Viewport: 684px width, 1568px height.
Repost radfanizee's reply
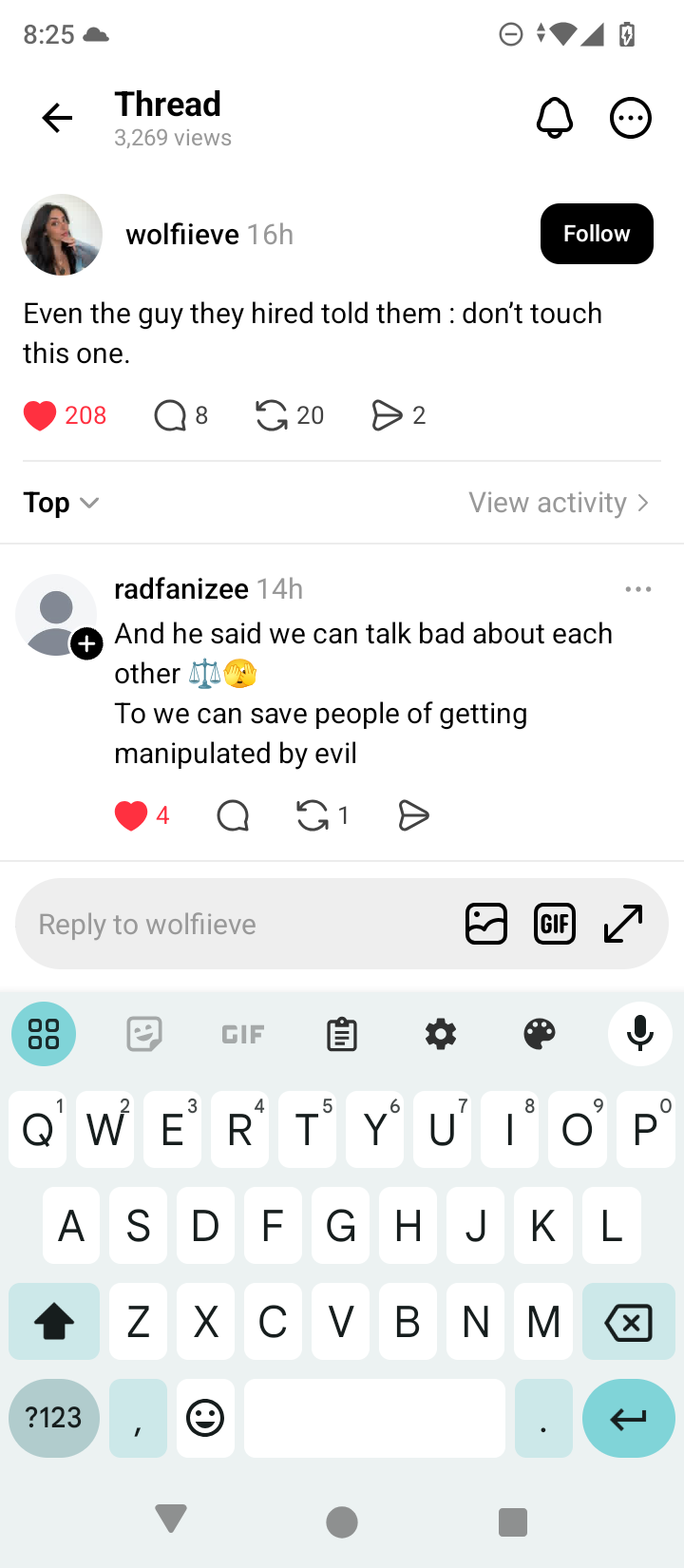click(x=313, y=815)
